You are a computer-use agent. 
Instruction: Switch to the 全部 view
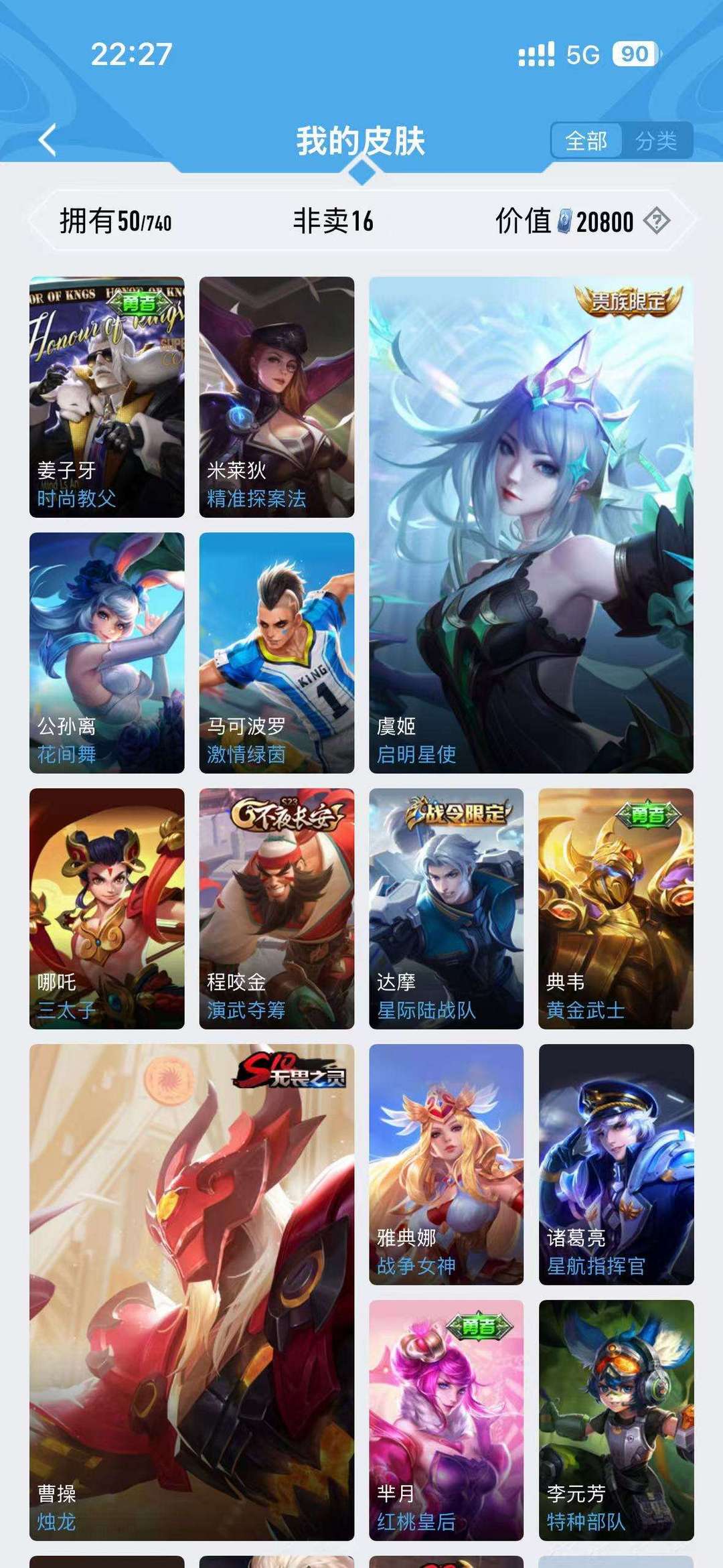[586, 141]
